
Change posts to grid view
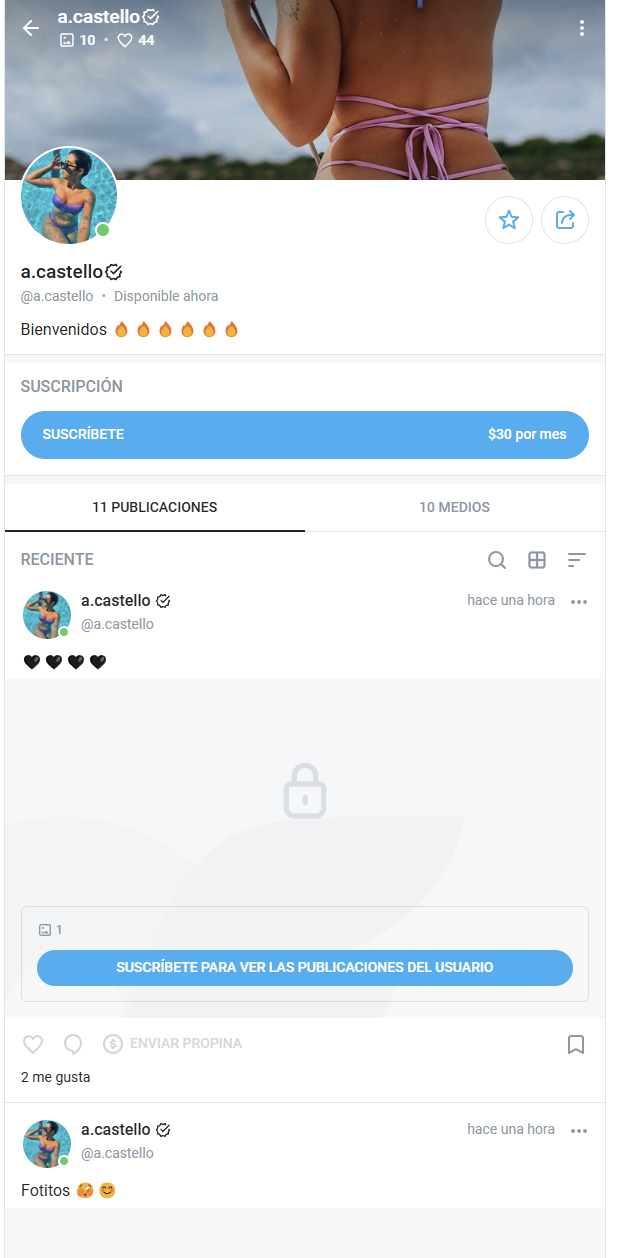point(537,560)
